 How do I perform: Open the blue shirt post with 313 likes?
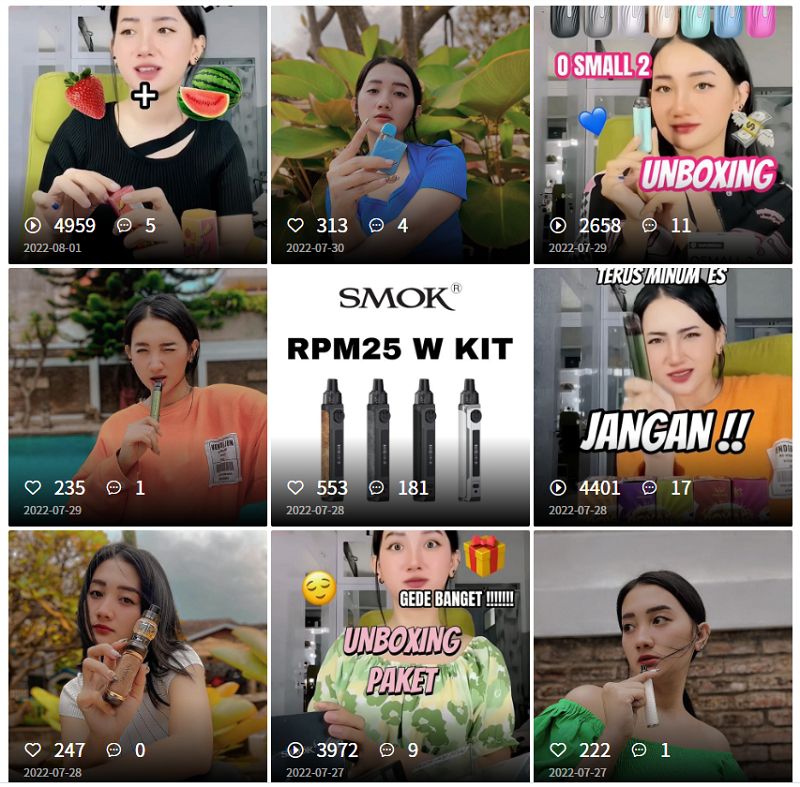point(400,134)
